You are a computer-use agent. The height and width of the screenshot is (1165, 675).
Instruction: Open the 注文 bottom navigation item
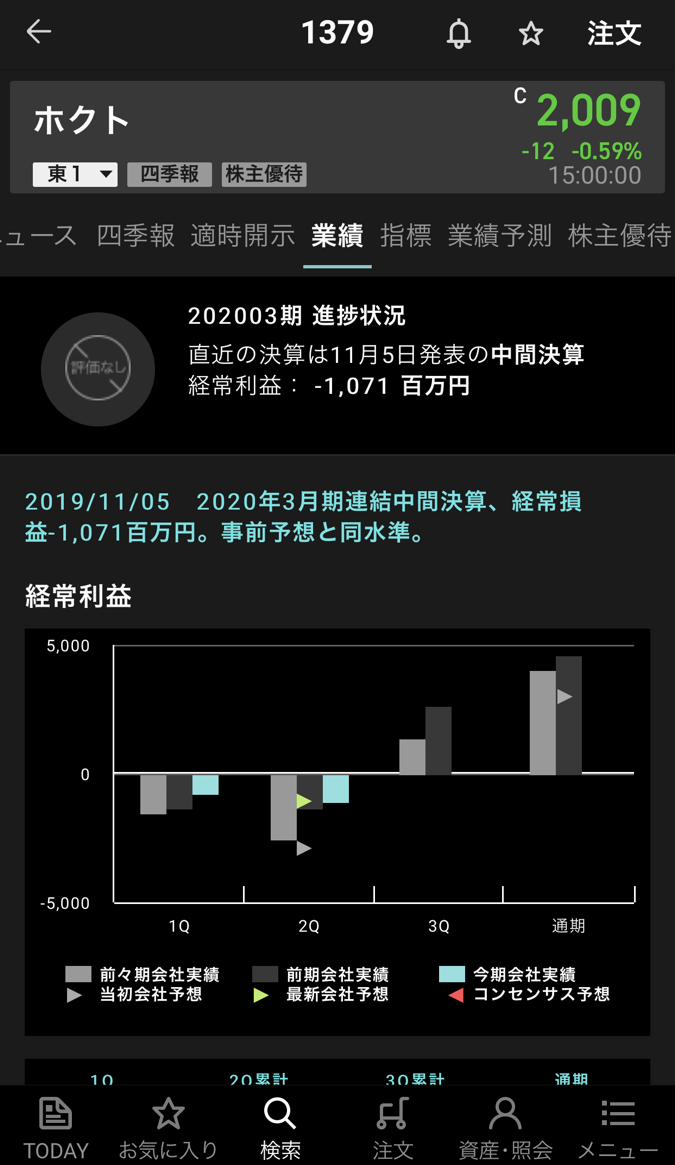393,1127
